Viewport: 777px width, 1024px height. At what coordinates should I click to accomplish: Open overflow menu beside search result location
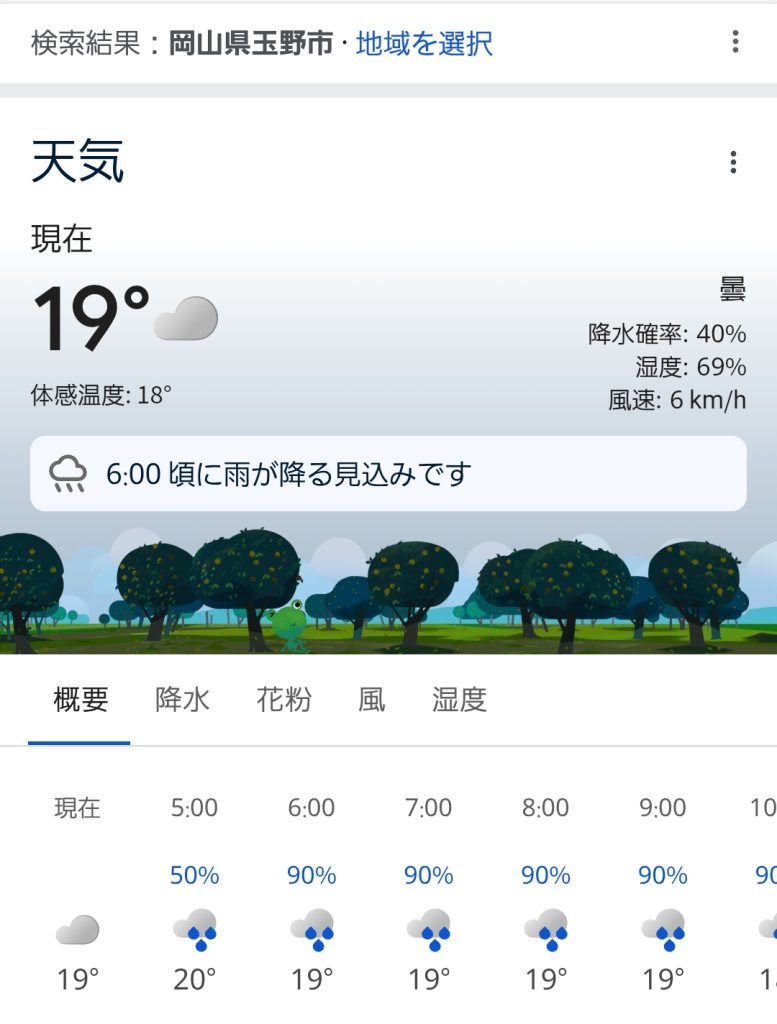point(735,42)
